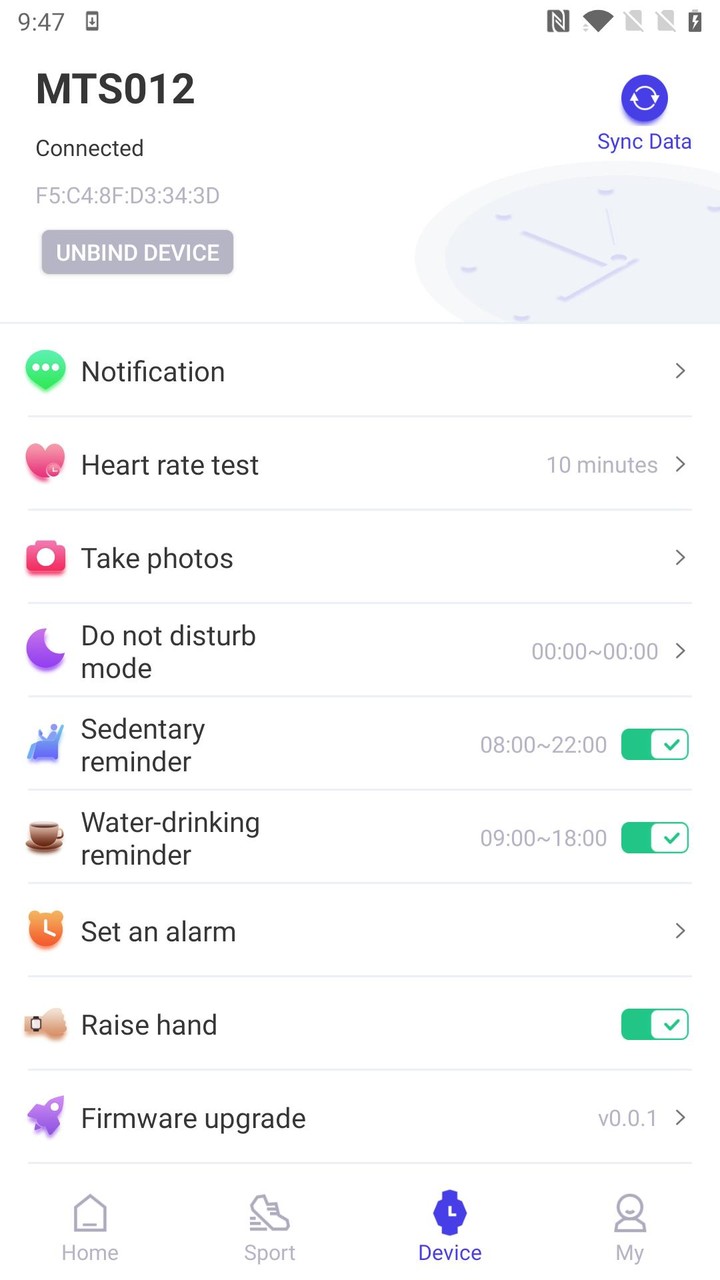720x1280 pixels.
Task: Select the Device tab
Action: point(450,1228)
